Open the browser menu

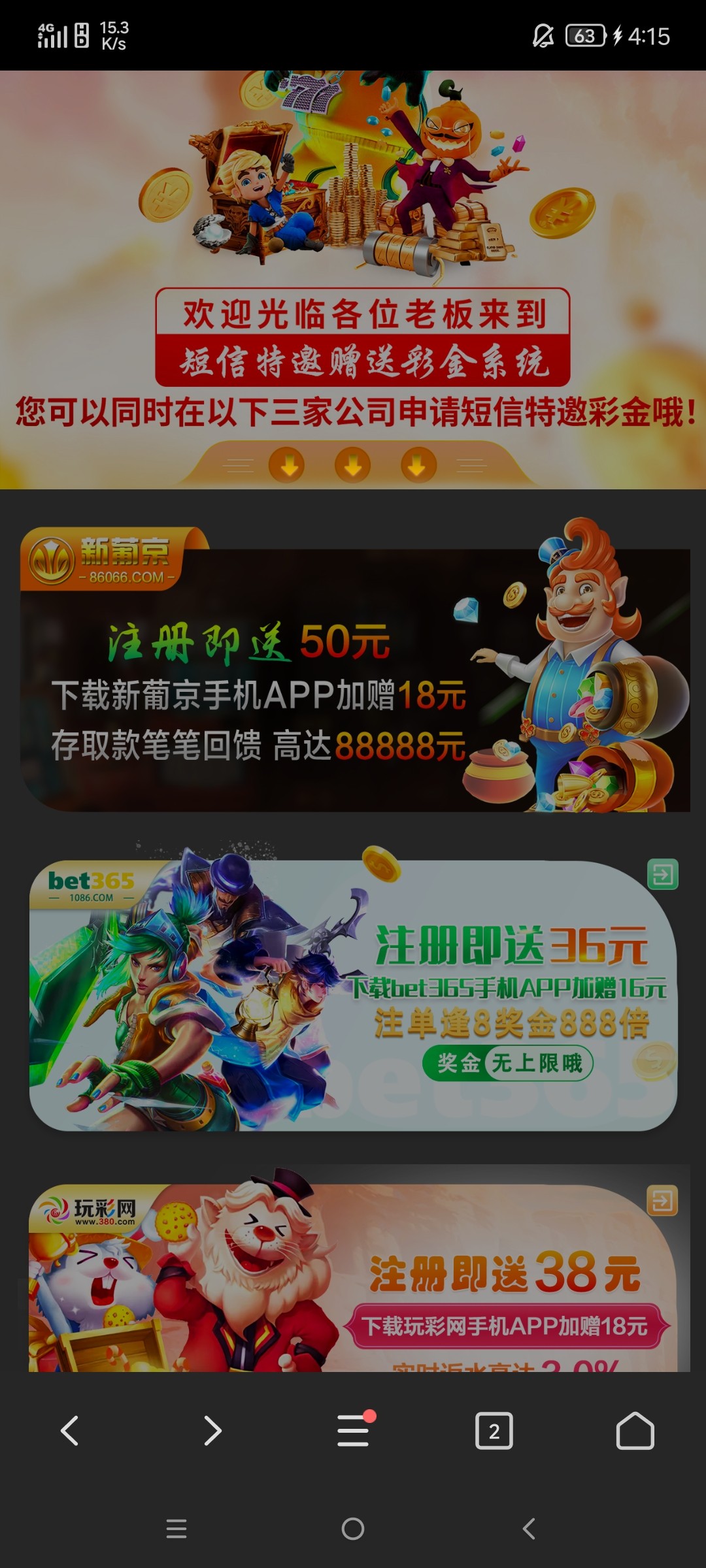click(x=354, y=1429)
